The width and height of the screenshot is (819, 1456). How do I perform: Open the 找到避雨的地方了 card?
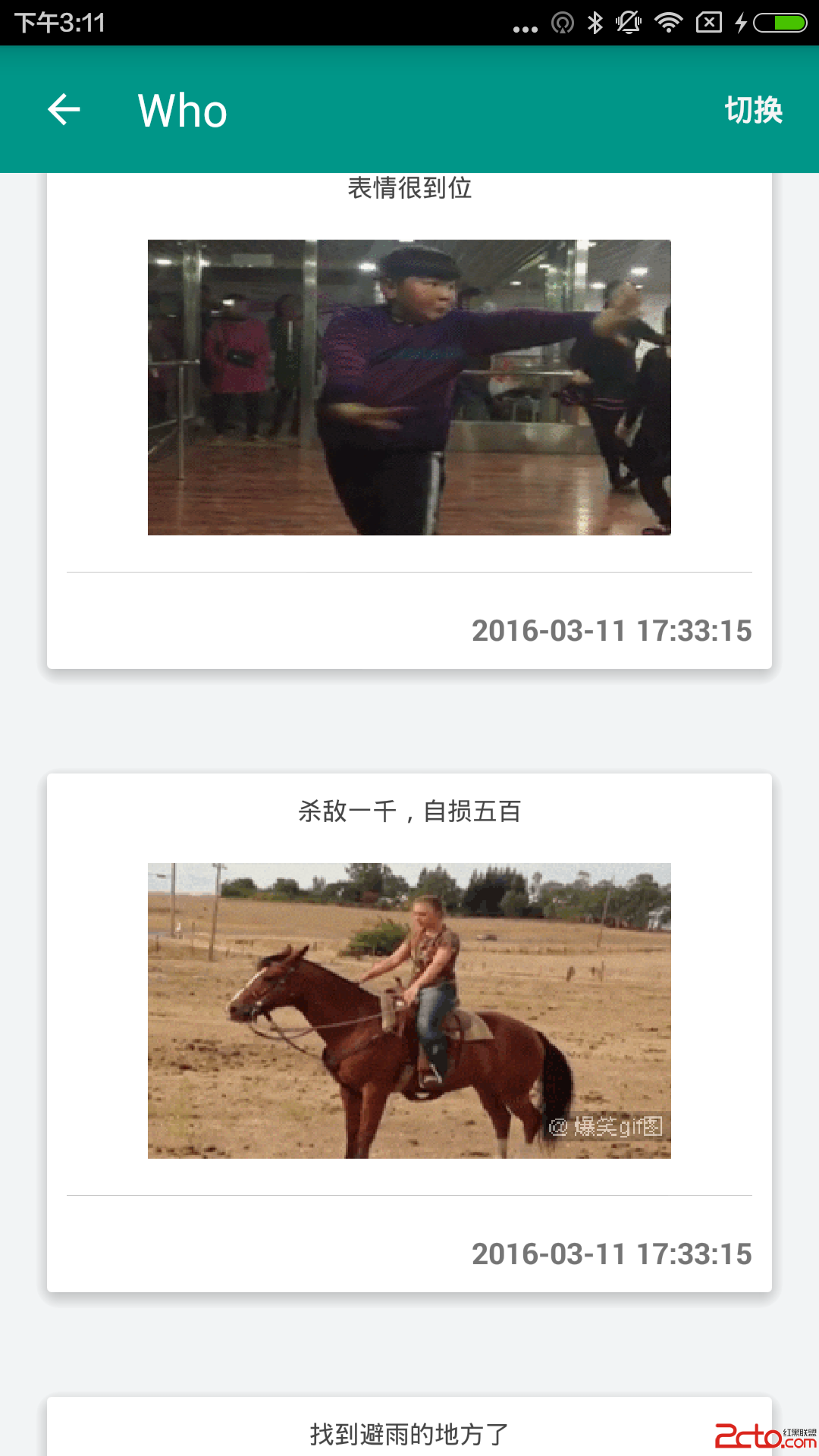pos(409,1432)
